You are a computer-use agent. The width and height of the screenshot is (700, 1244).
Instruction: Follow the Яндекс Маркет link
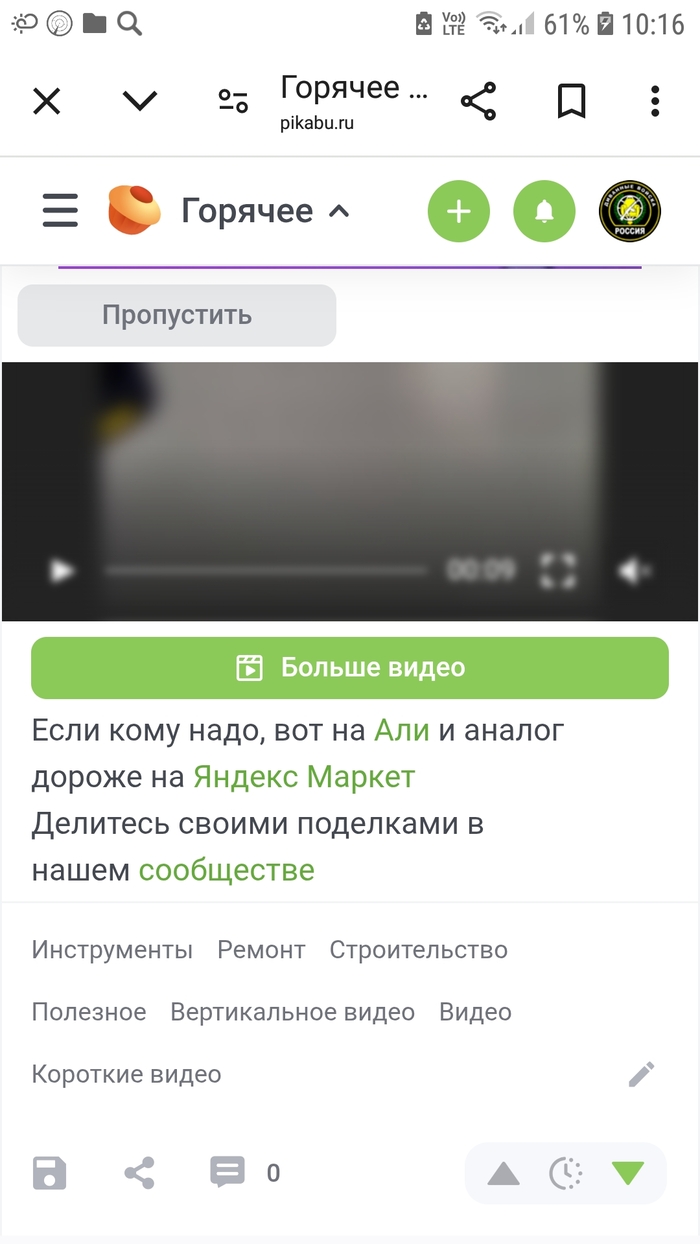pos(304,777)
